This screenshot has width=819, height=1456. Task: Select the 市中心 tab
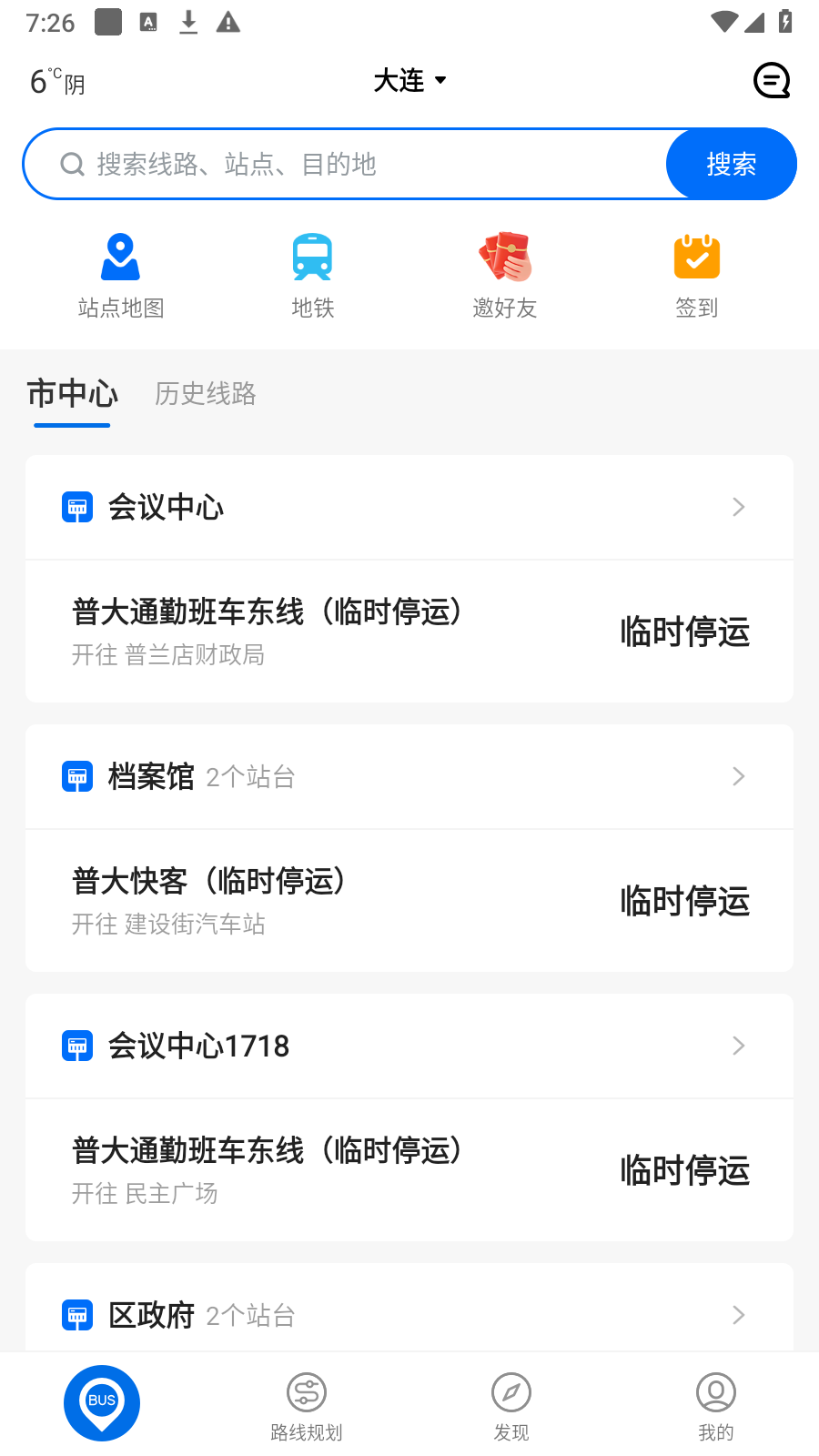pos(73,394)
